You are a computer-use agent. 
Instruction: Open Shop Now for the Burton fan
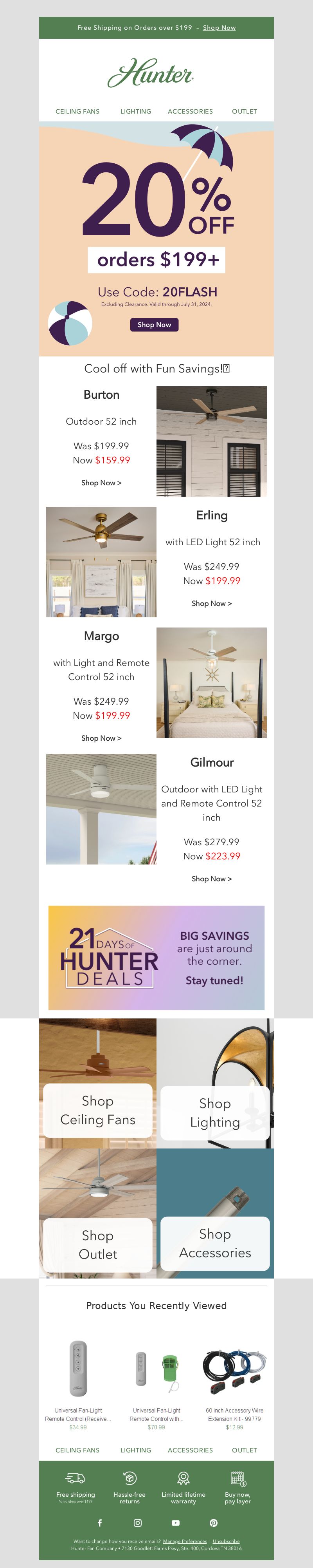[x=101, y=483]
